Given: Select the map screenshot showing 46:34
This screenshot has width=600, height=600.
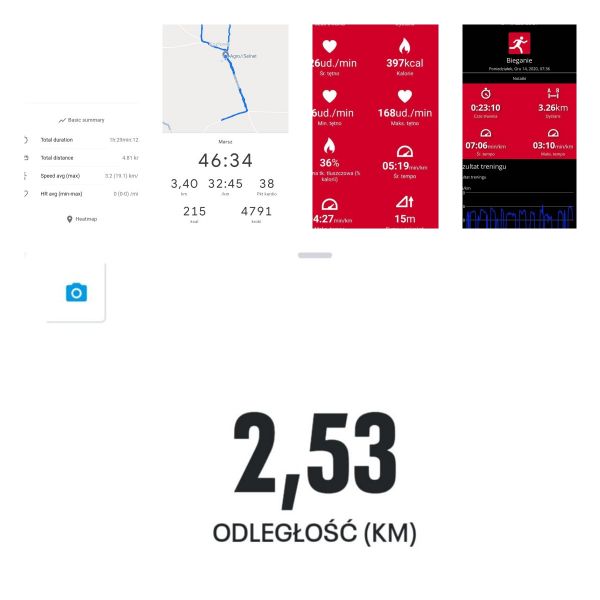Looking at the screenshot, I should [225, 128].
